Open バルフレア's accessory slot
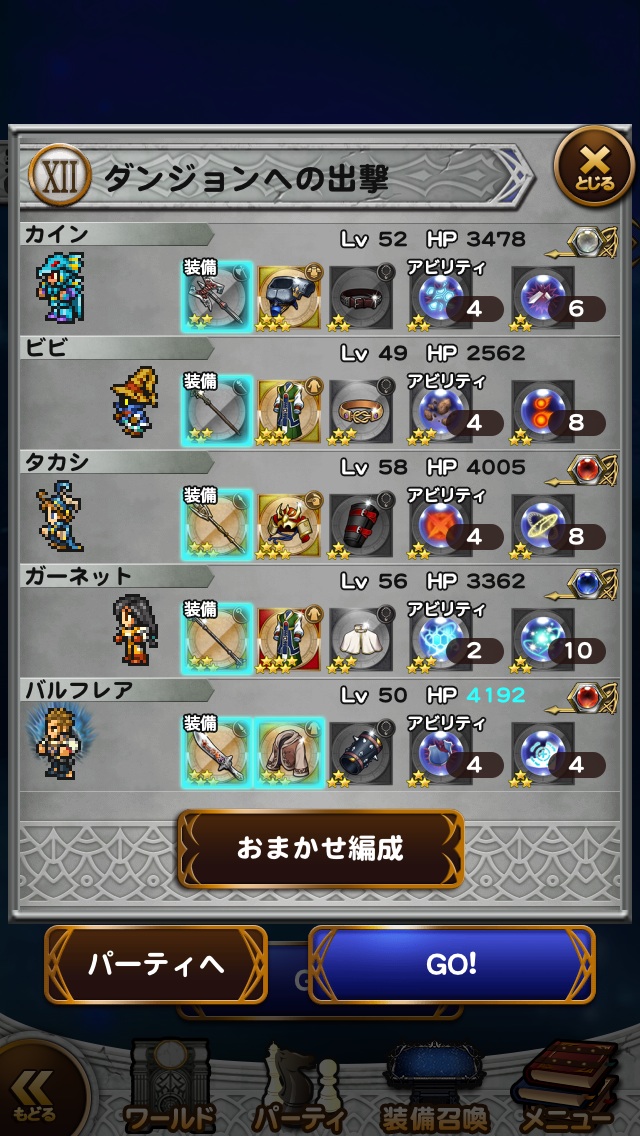The width and height of the screenshot is (640, 1136). (x=361, y=752)
